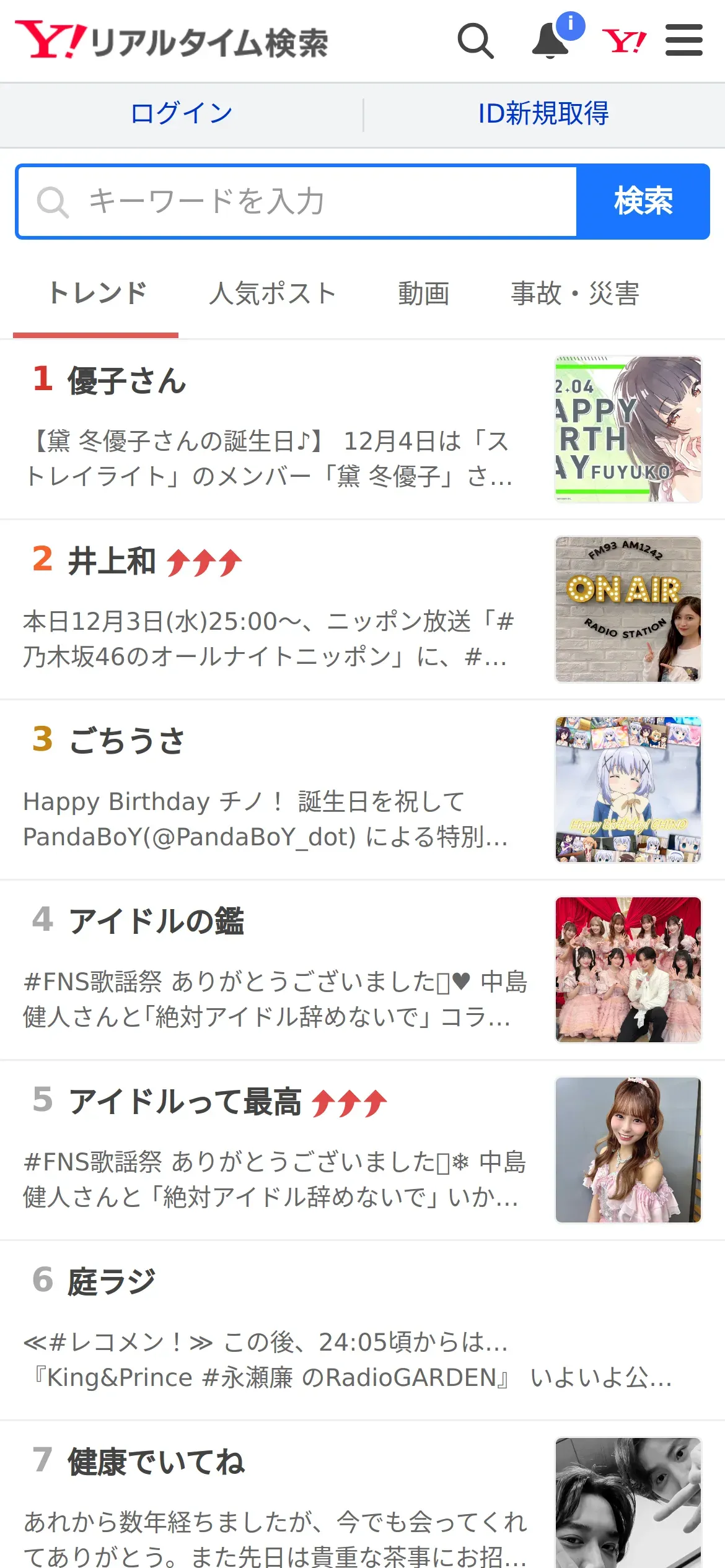Open the search magnifier icon in header
The image size is (725, 1568).
coord(475,41)
